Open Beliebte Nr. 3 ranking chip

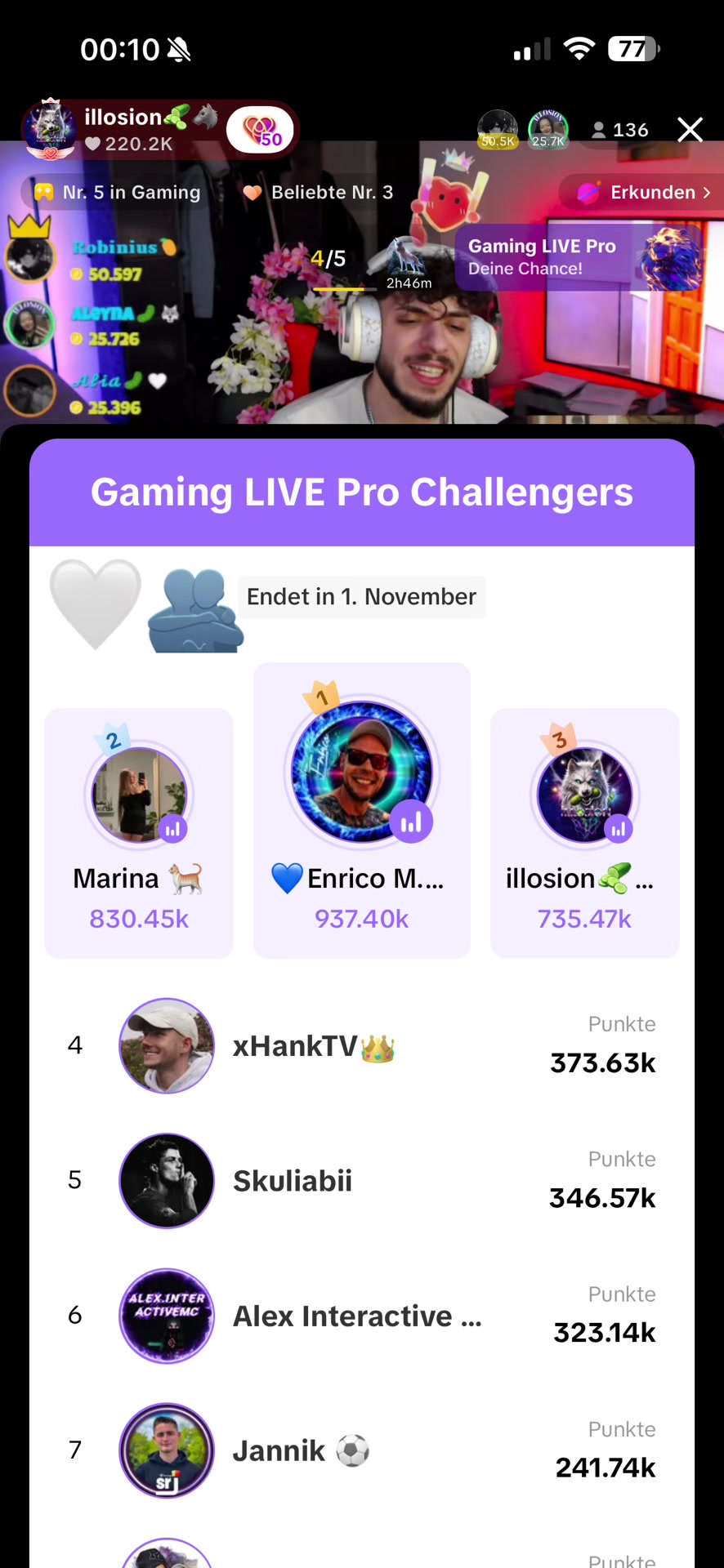(319, 193)
